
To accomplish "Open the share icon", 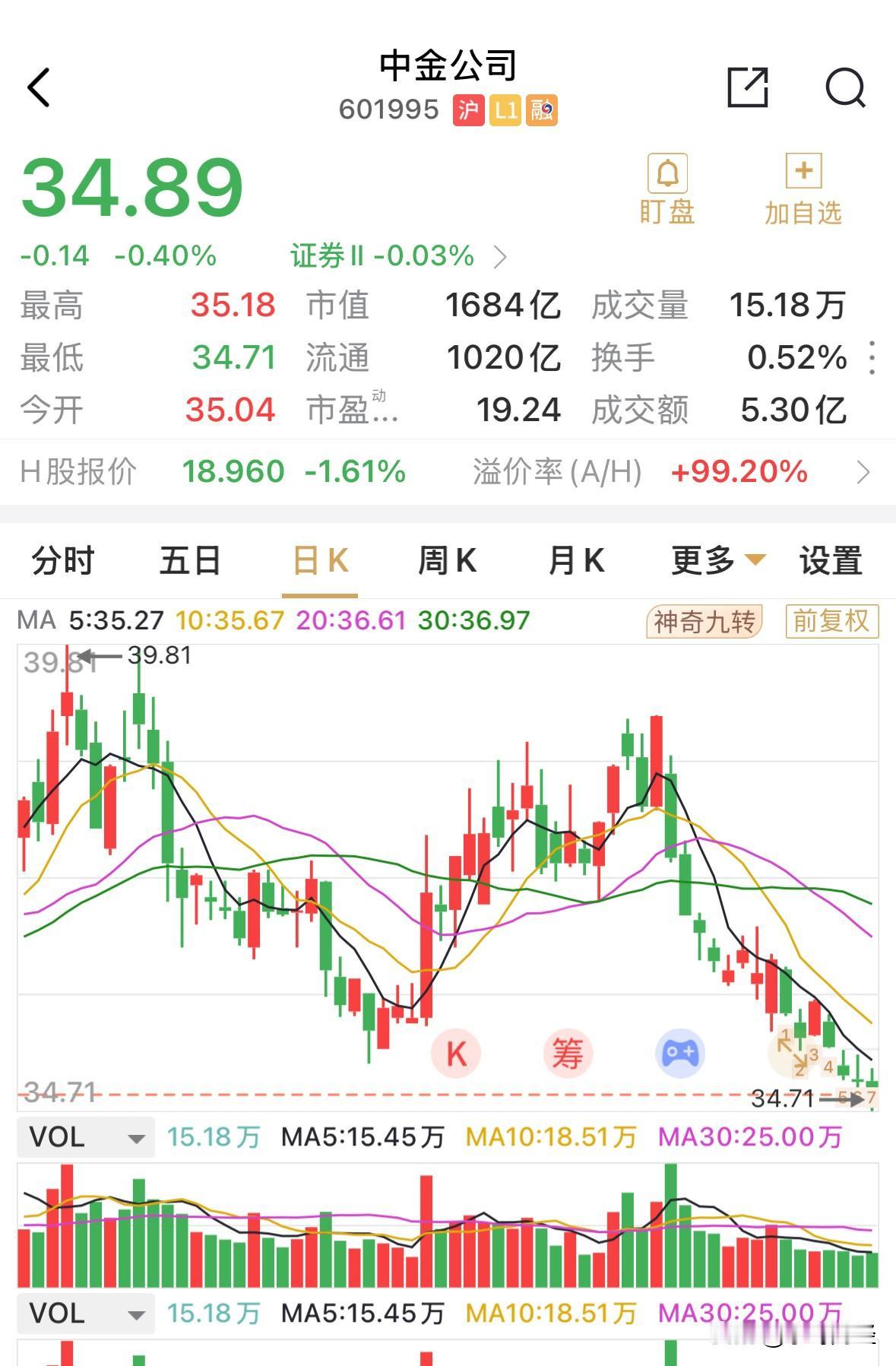I will click(x=749, y=87).
